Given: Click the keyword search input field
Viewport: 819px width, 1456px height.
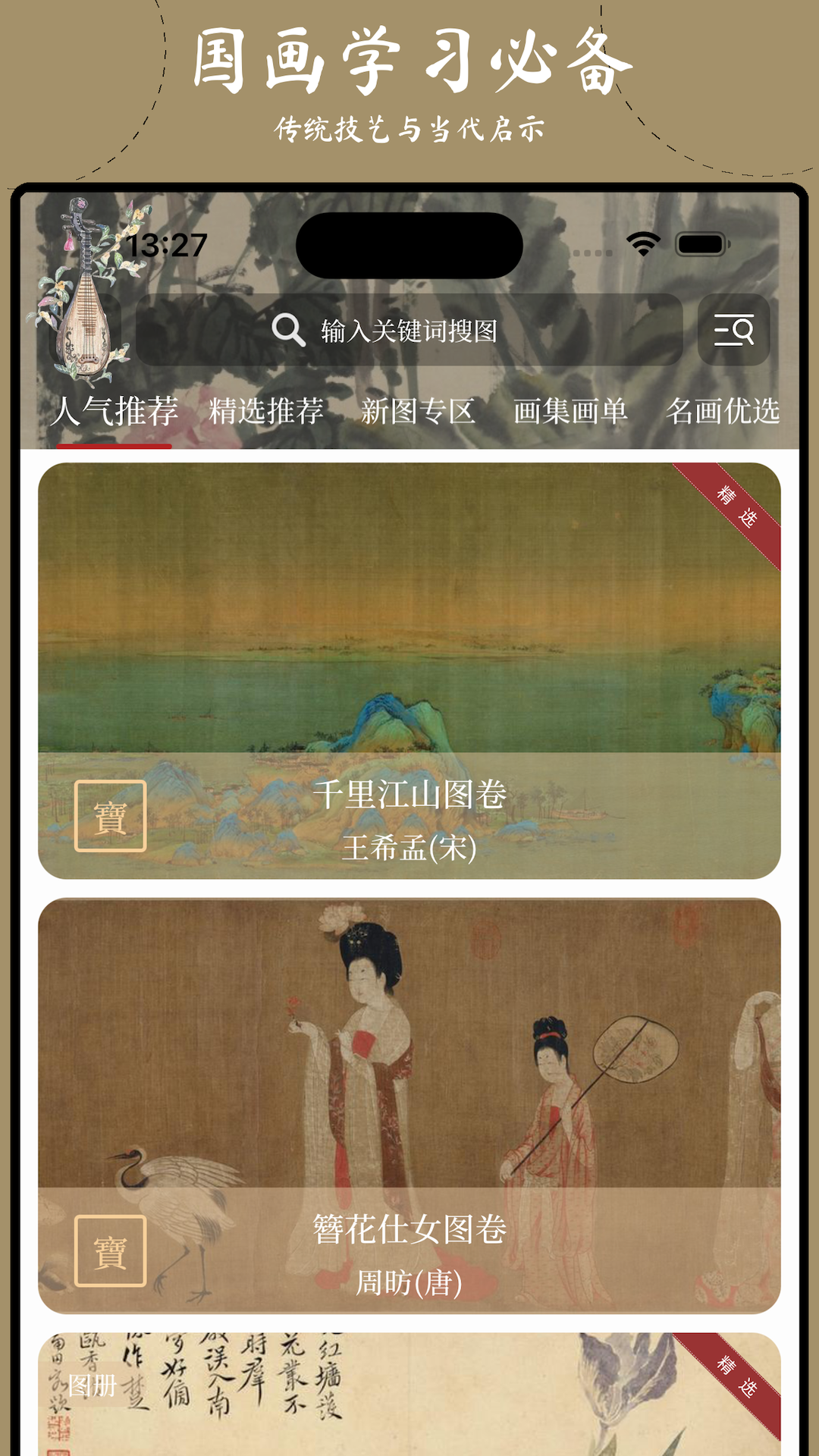Looking at the screenshot, I should [455, 331].
